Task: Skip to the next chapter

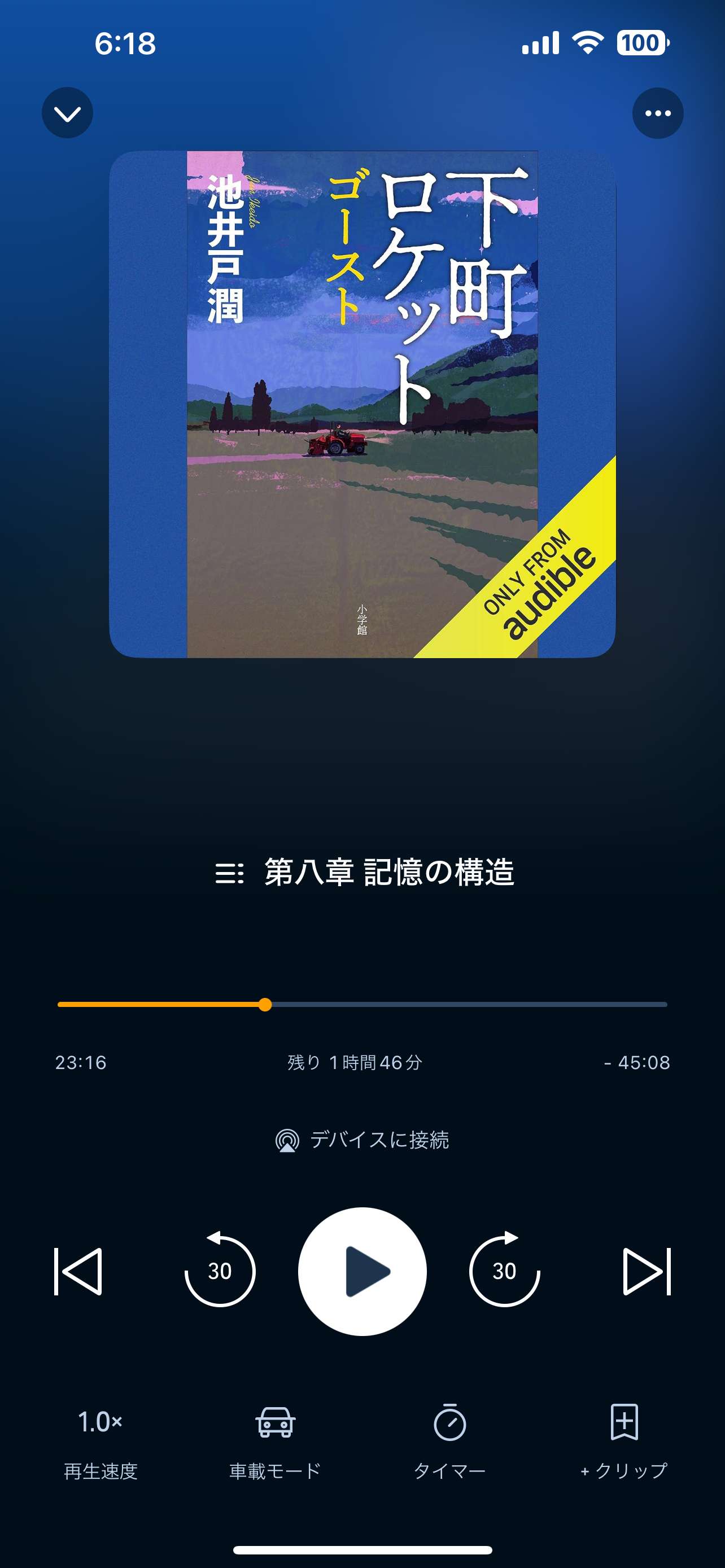Action: 647,1272
